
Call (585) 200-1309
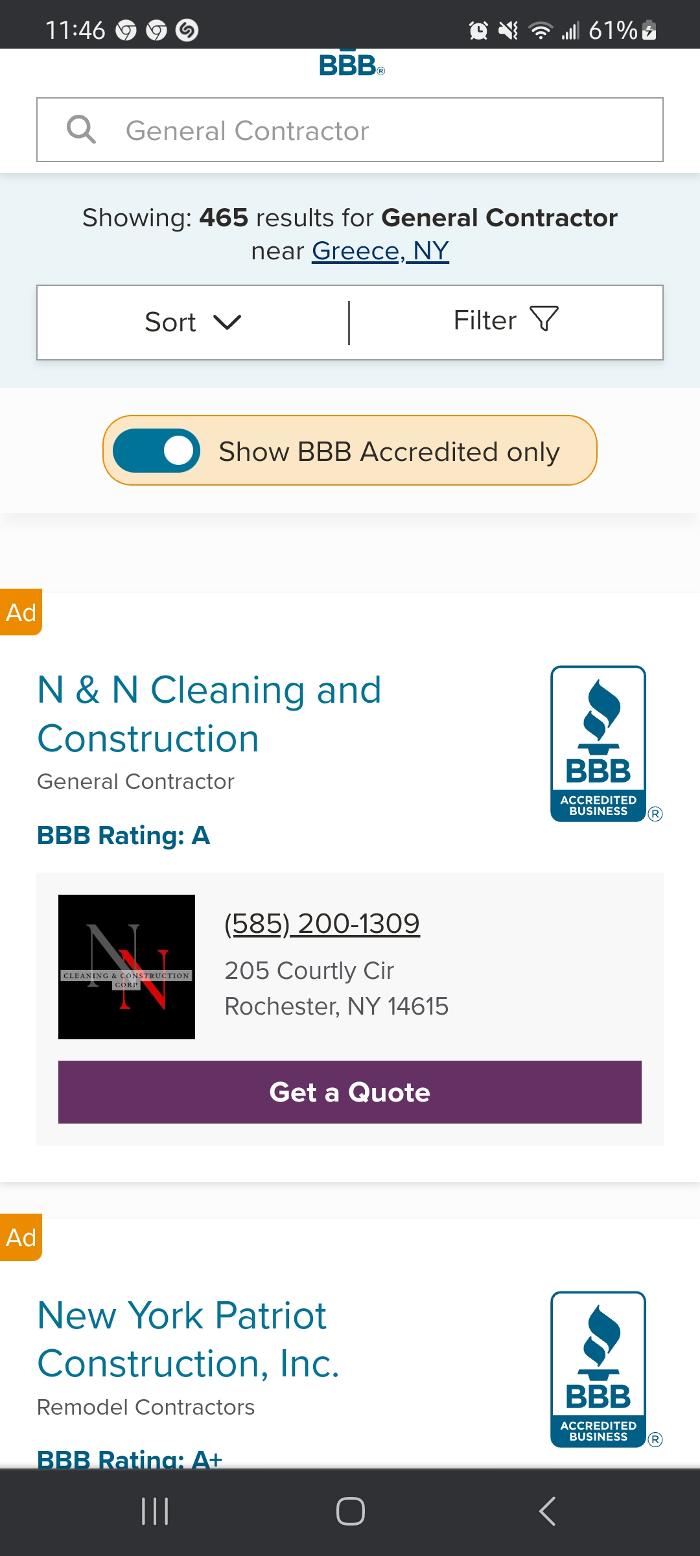[322, 923]
